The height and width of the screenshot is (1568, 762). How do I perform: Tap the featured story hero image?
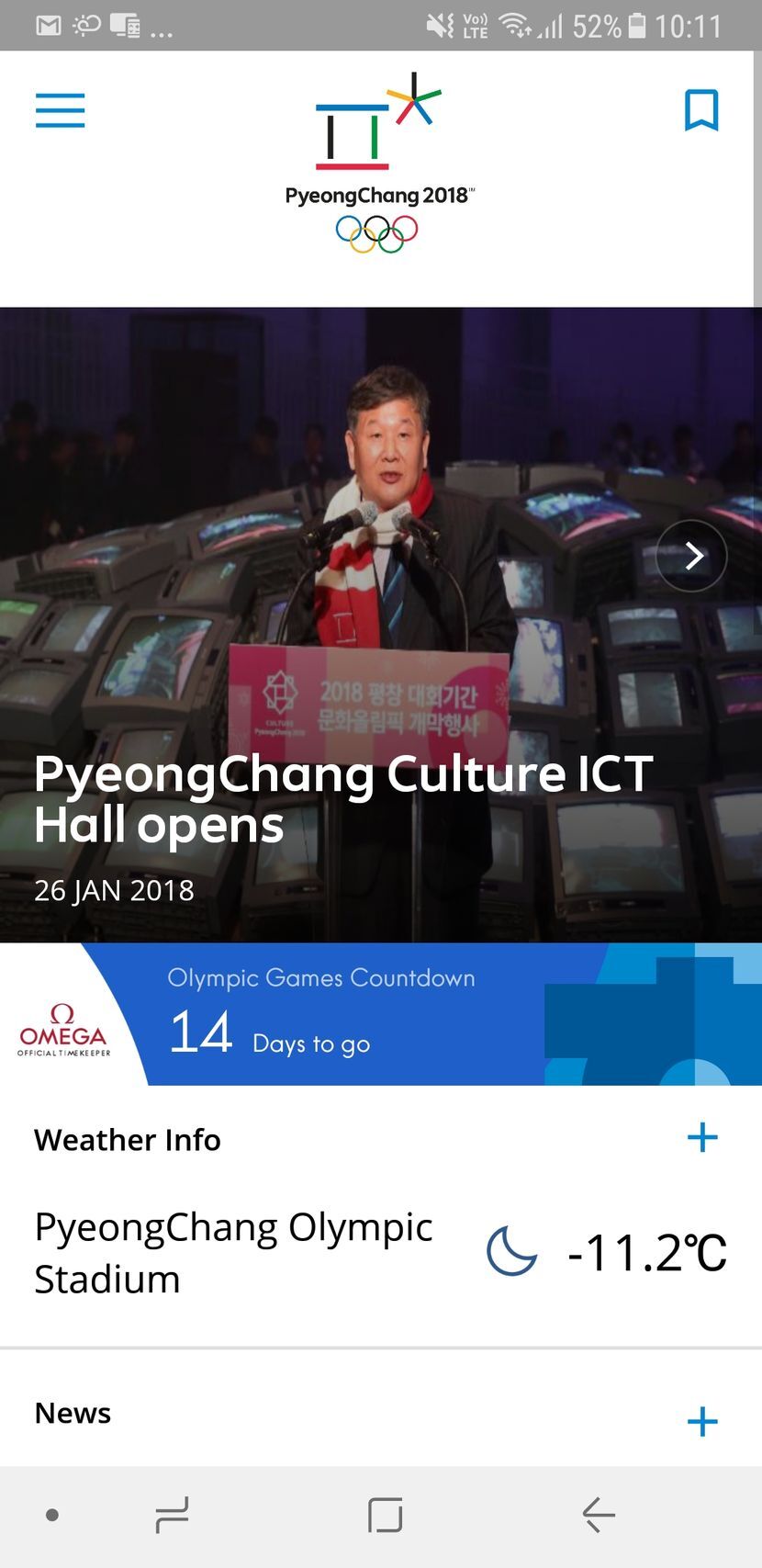click(381, 505)
